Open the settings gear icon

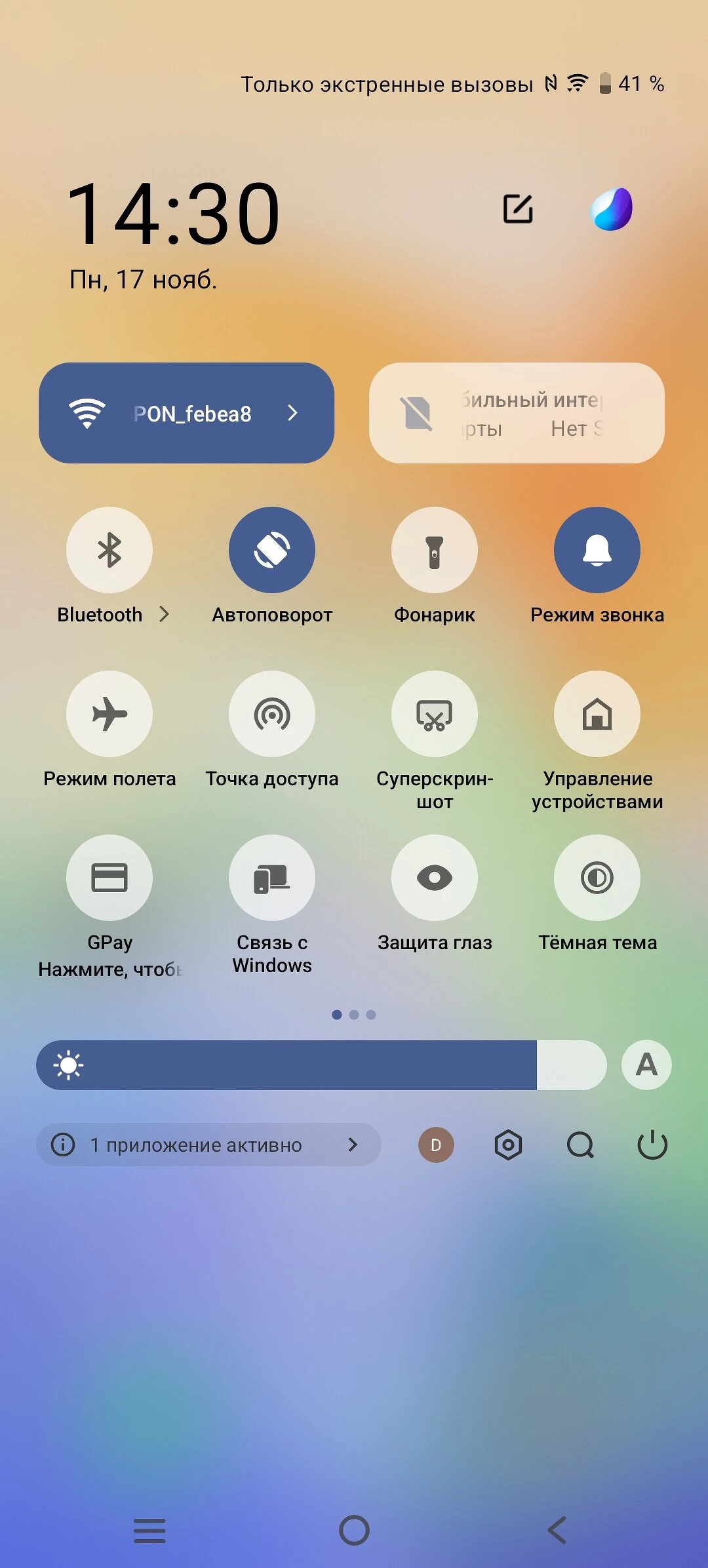pos(508,1145)
